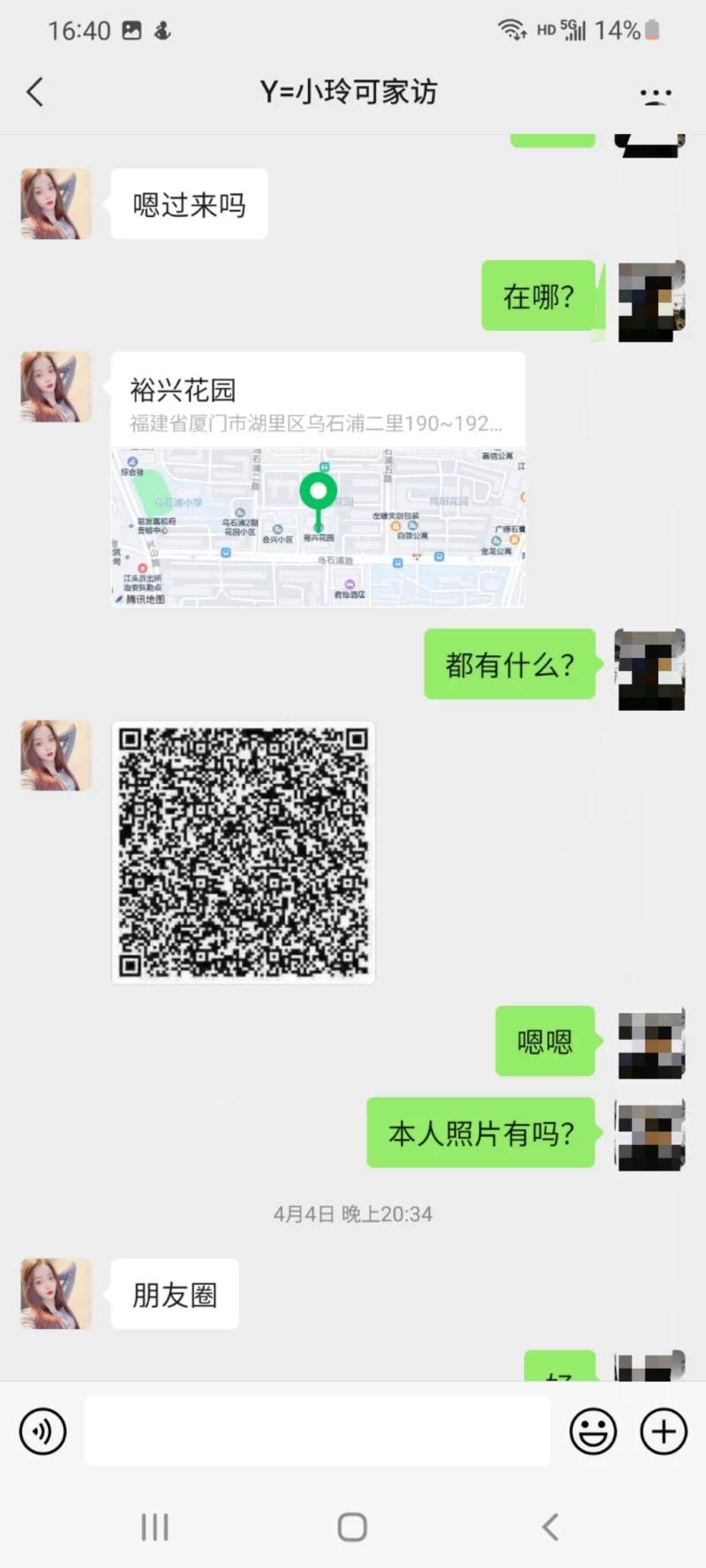Go back from the chat

tap(35, 92)
